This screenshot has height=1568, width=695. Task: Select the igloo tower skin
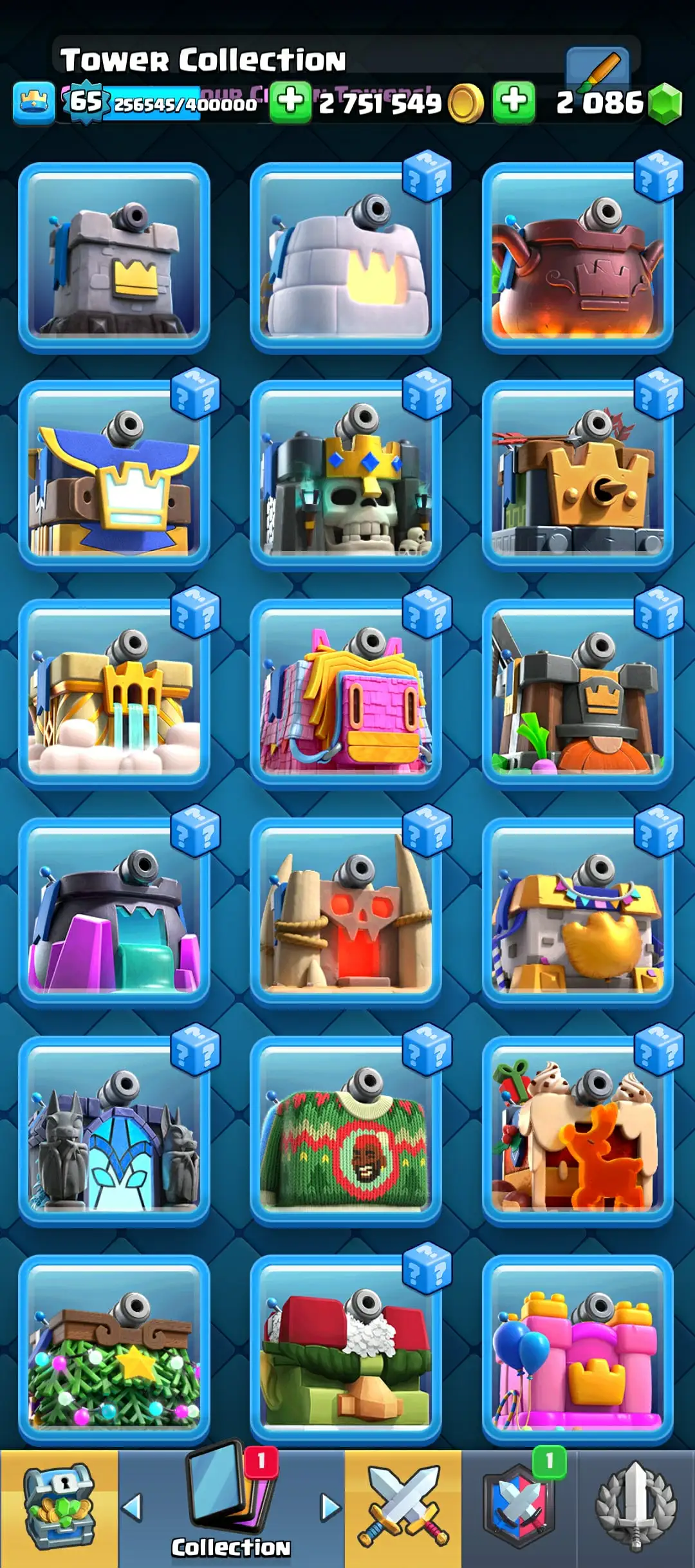(346, 257)
